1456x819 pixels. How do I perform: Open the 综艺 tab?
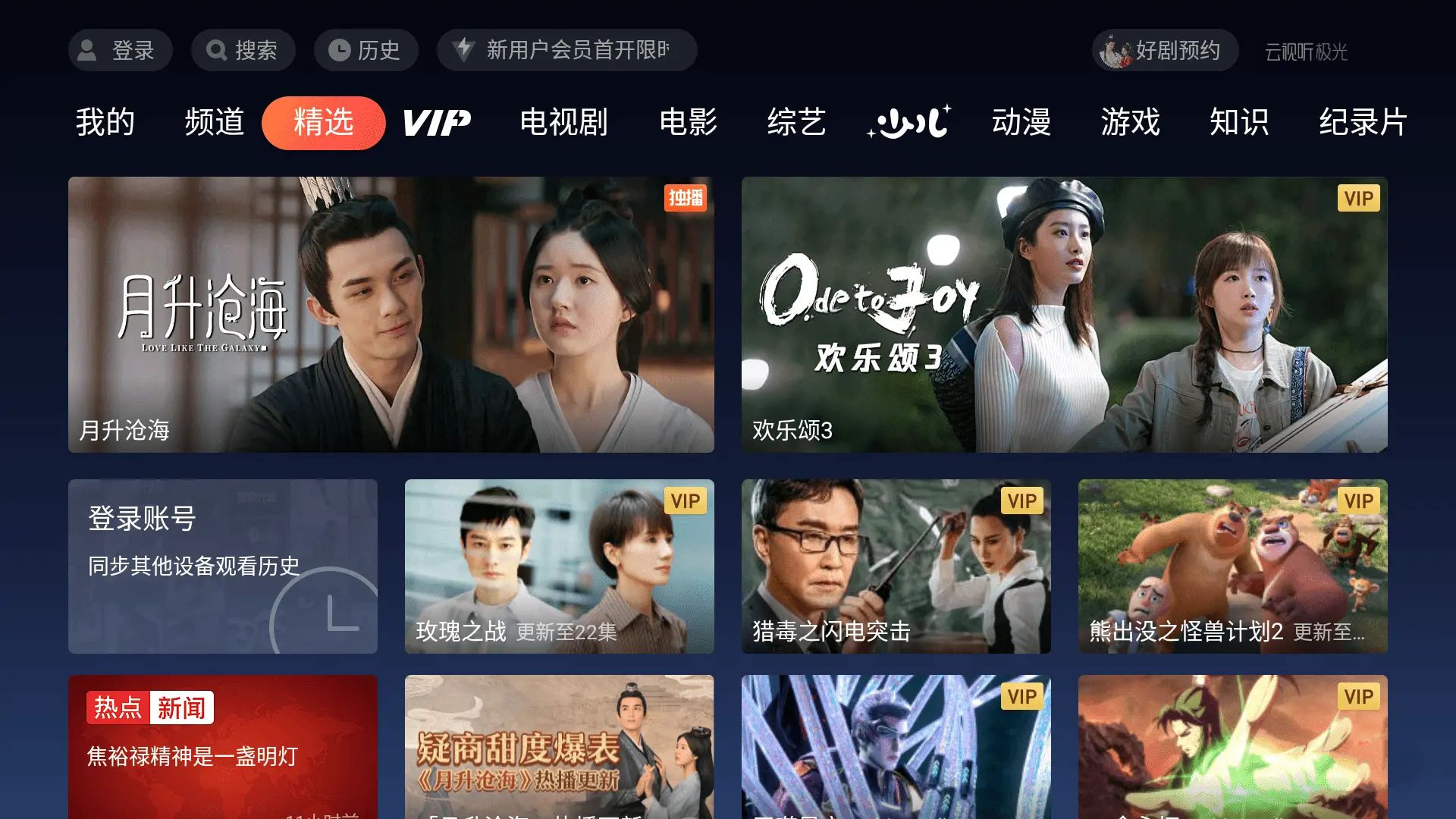coord(796,122)
